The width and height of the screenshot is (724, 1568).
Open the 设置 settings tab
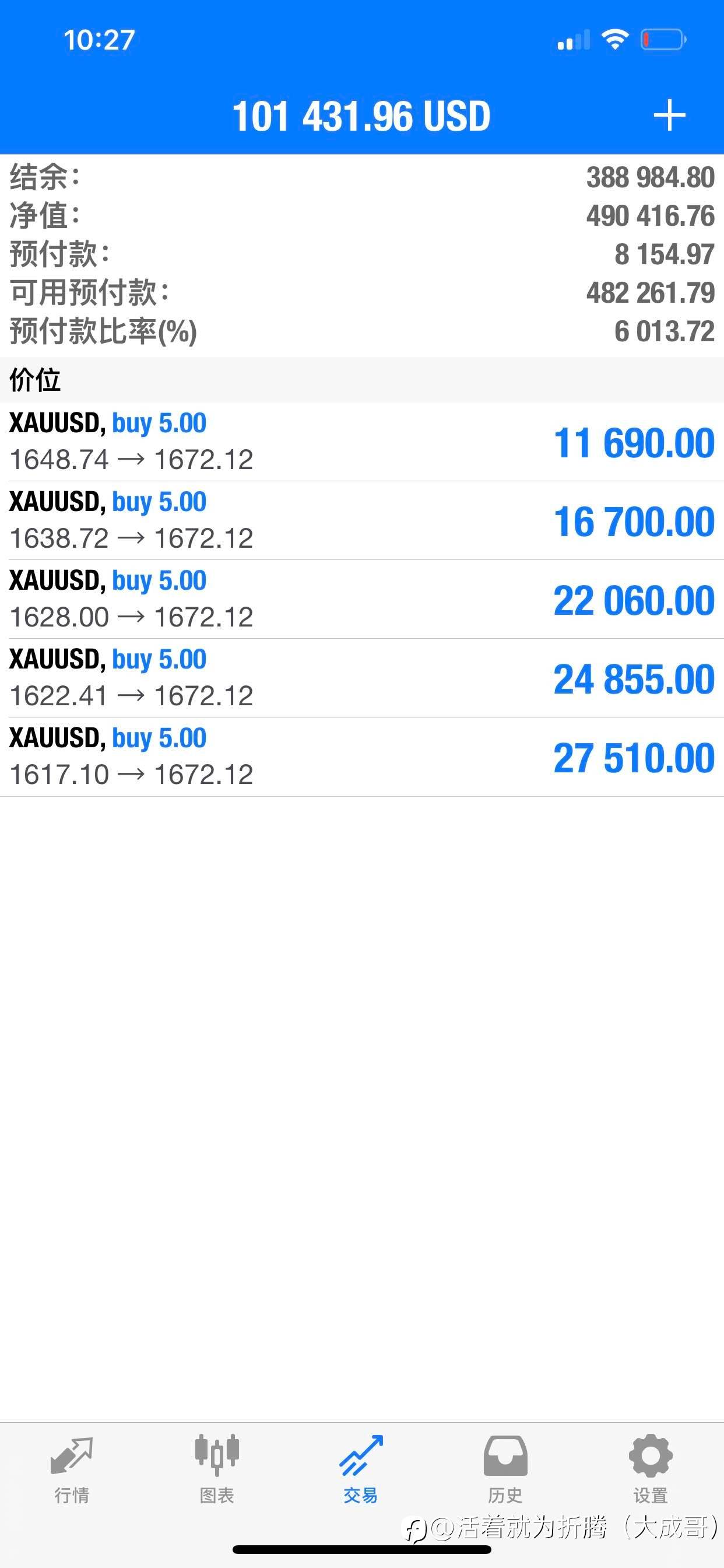click(651, 1469)
